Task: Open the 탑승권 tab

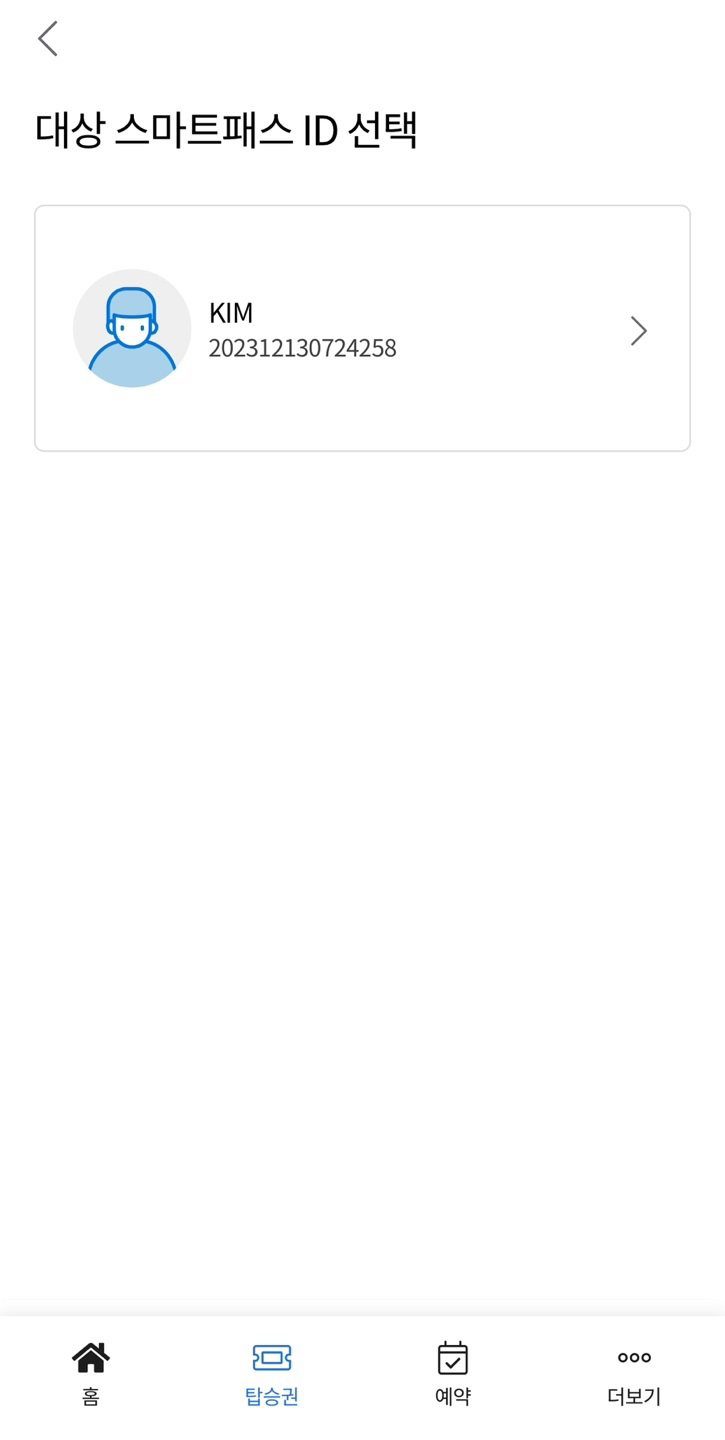Action: tap(272, 1374)
